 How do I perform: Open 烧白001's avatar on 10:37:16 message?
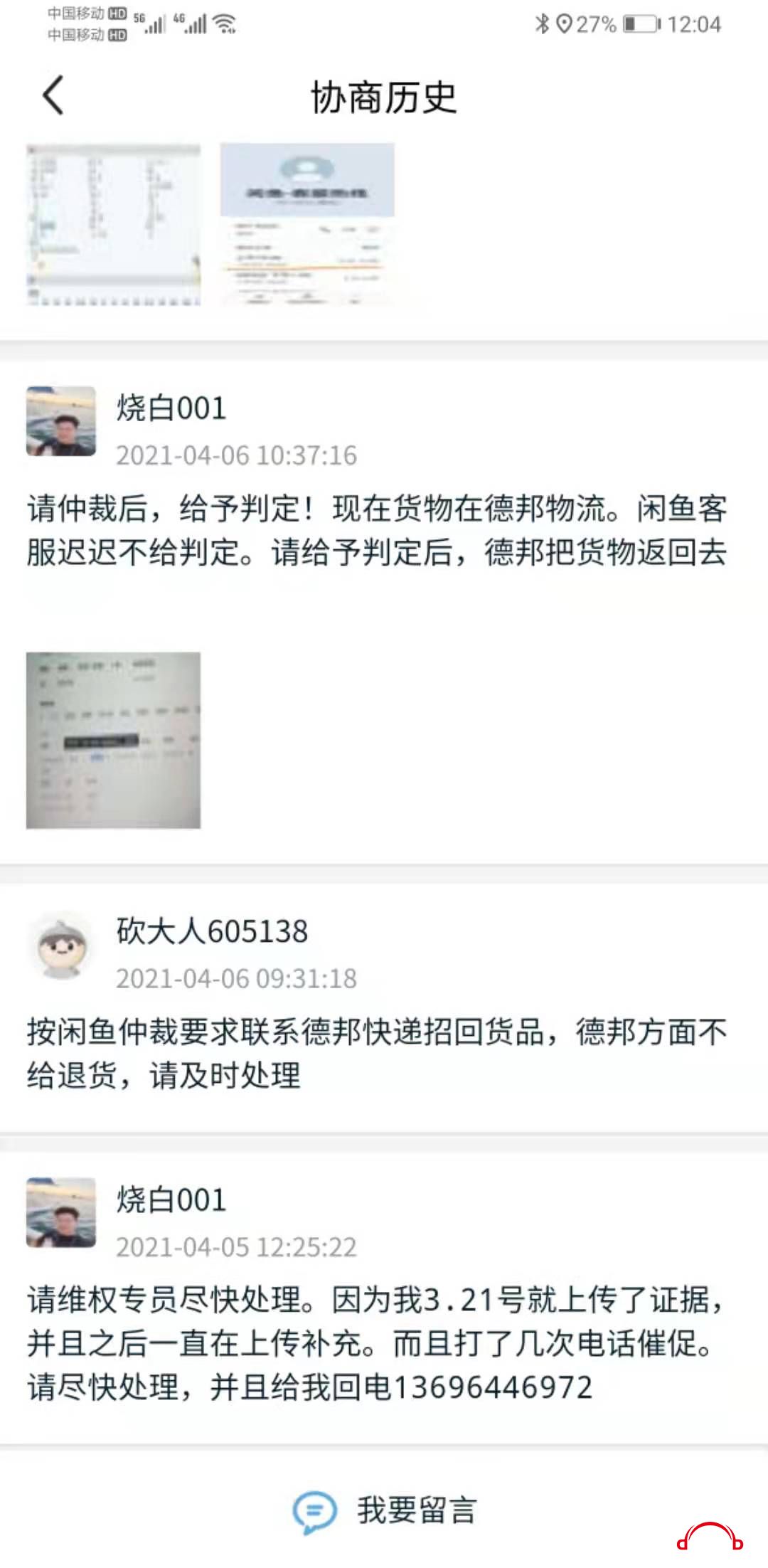pyautogui.click(x=61, y=421)
